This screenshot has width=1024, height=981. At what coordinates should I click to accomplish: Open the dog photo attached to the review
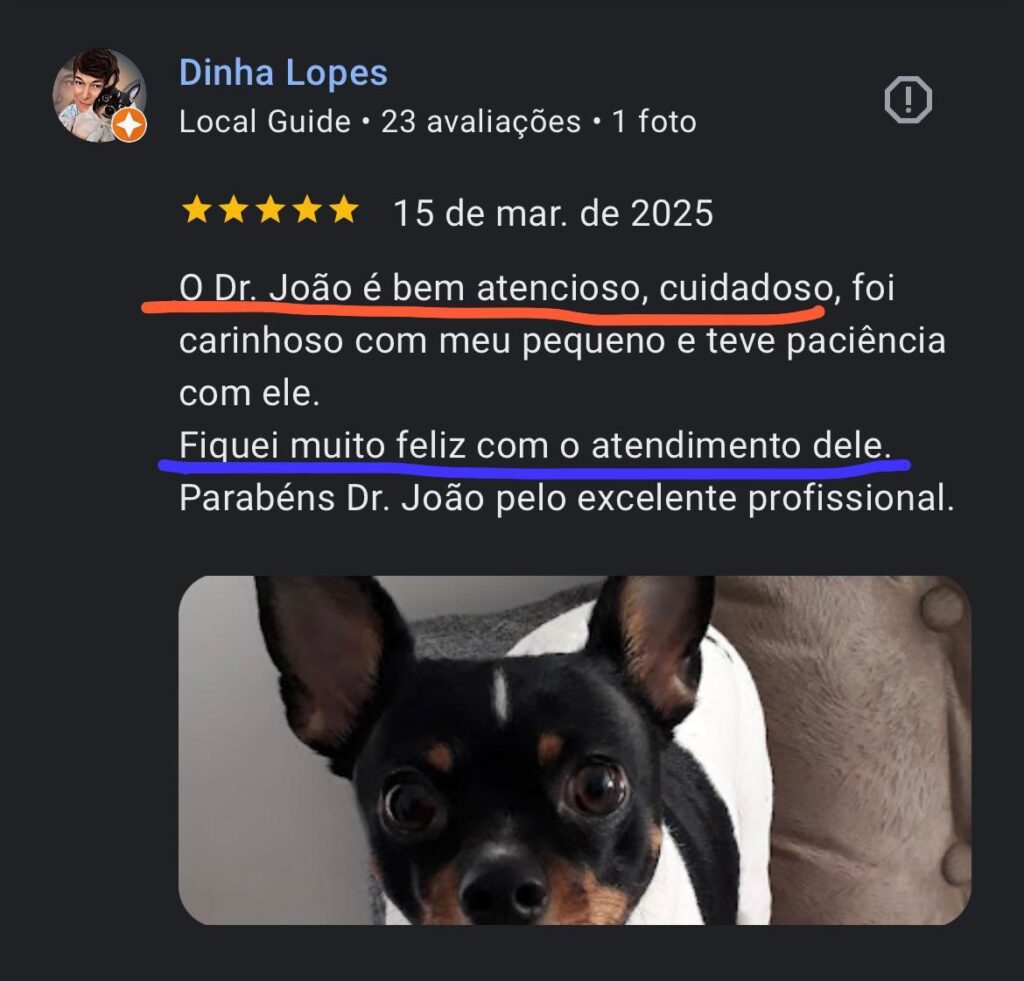click(574, 749)
